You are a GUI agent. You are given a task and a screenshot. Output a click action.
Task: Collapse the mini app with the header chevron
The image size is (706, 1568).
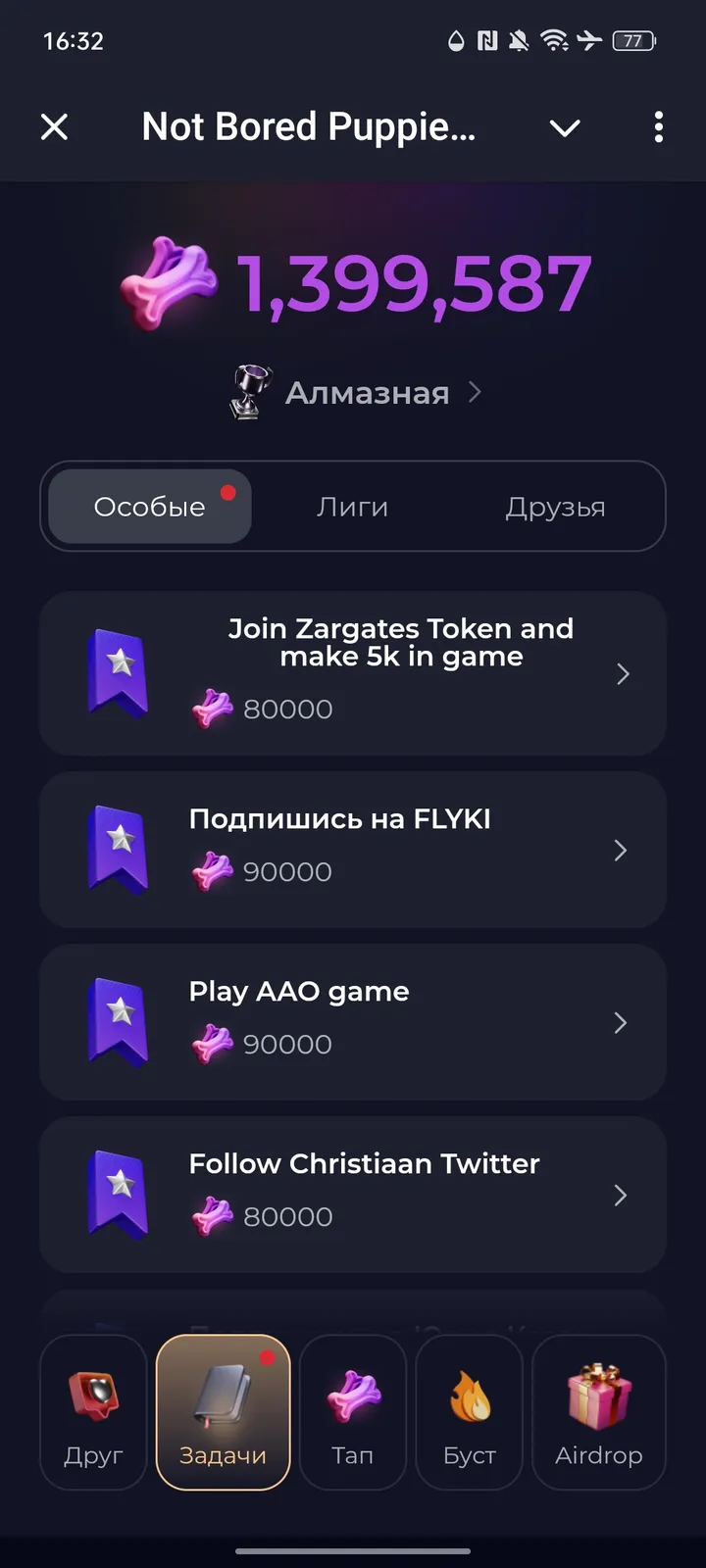click(x=565, y=127)
